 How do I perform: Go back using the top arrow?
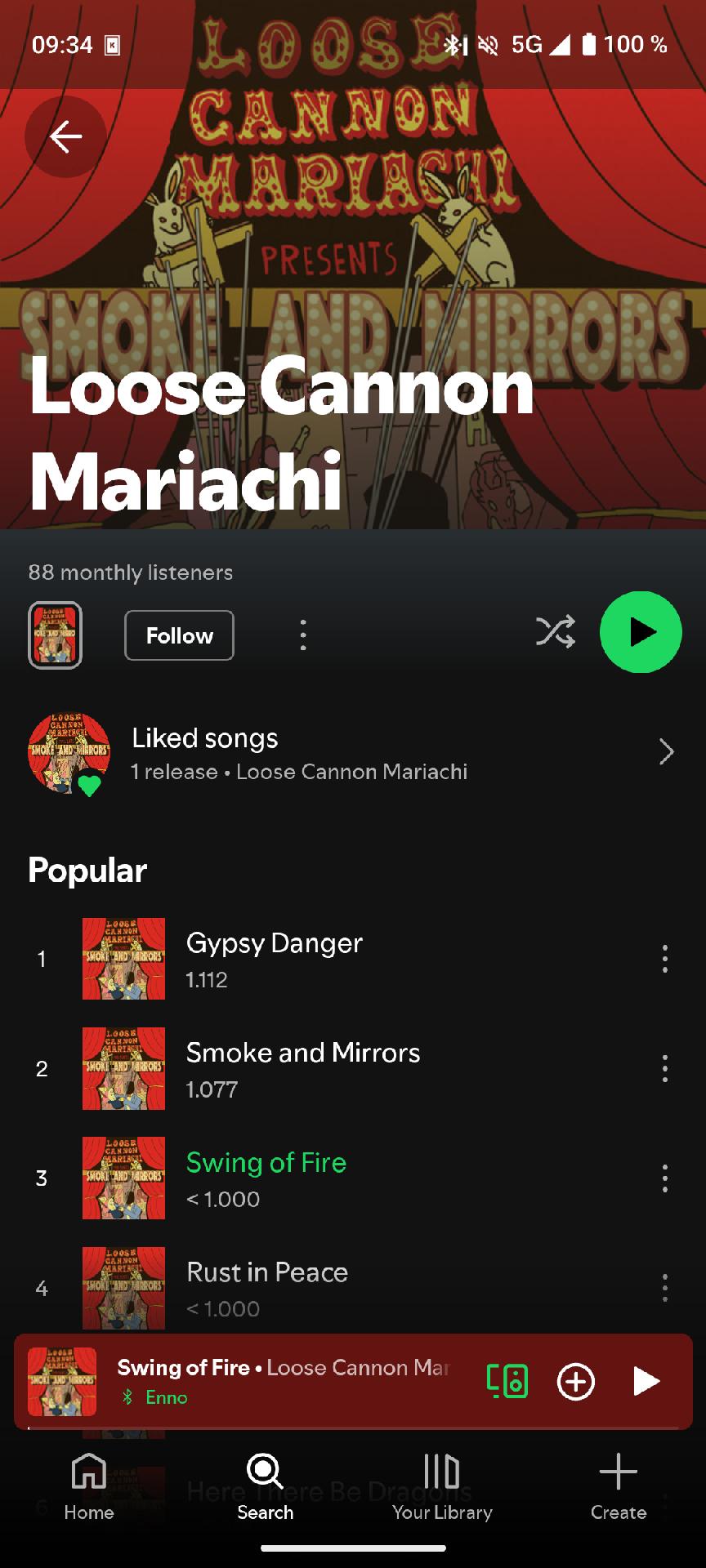click(x=65, y=136)
